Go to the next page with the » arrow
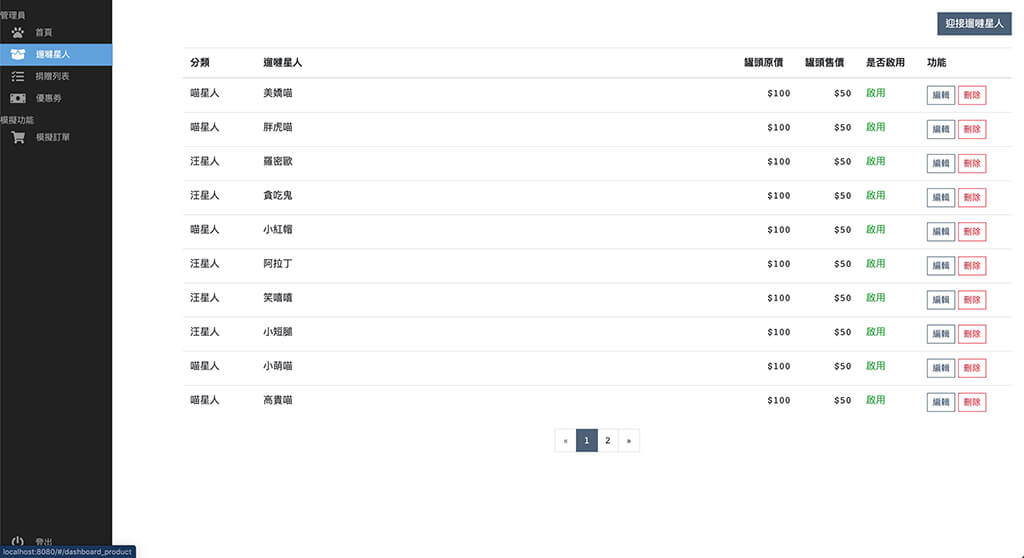Image resolution: width=1024 pixels, height=558 pixels. (628, 440)
